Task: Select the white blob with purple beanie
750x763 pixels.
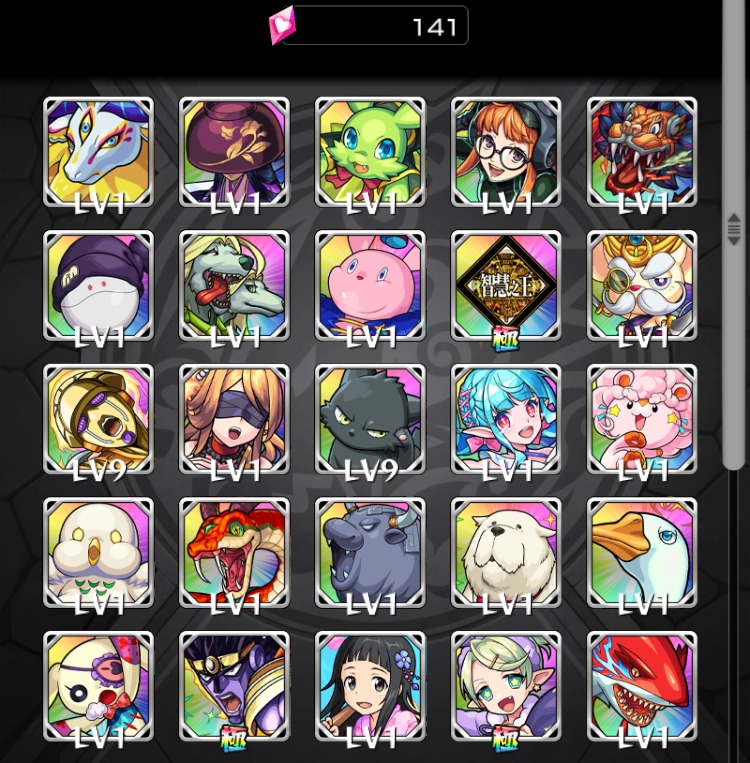Action: click(98, 286)
